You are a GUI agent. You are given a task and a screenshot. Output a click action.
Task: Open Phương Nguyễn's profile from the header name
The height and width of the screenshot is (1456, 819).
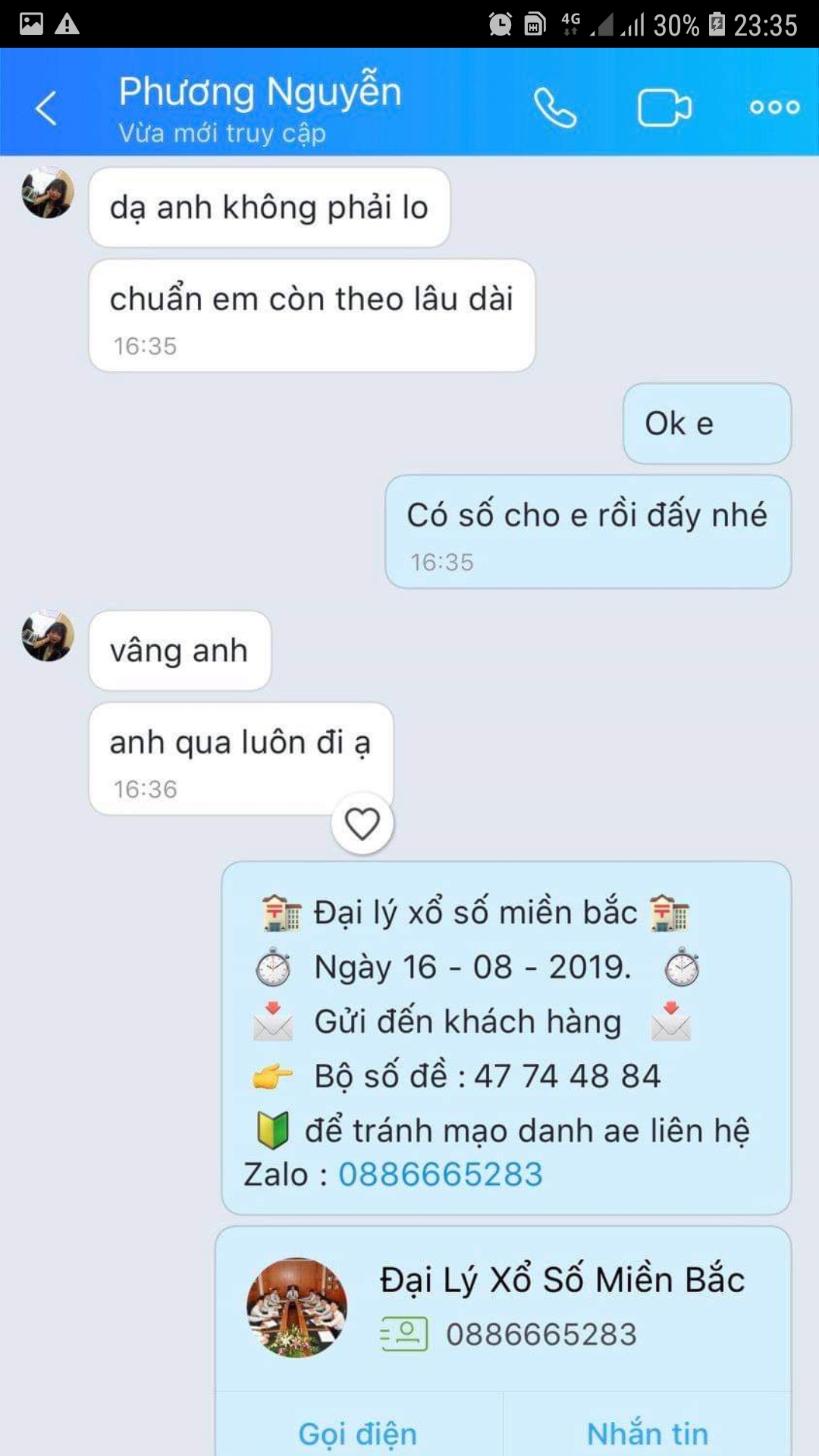(x=260, y=92)
